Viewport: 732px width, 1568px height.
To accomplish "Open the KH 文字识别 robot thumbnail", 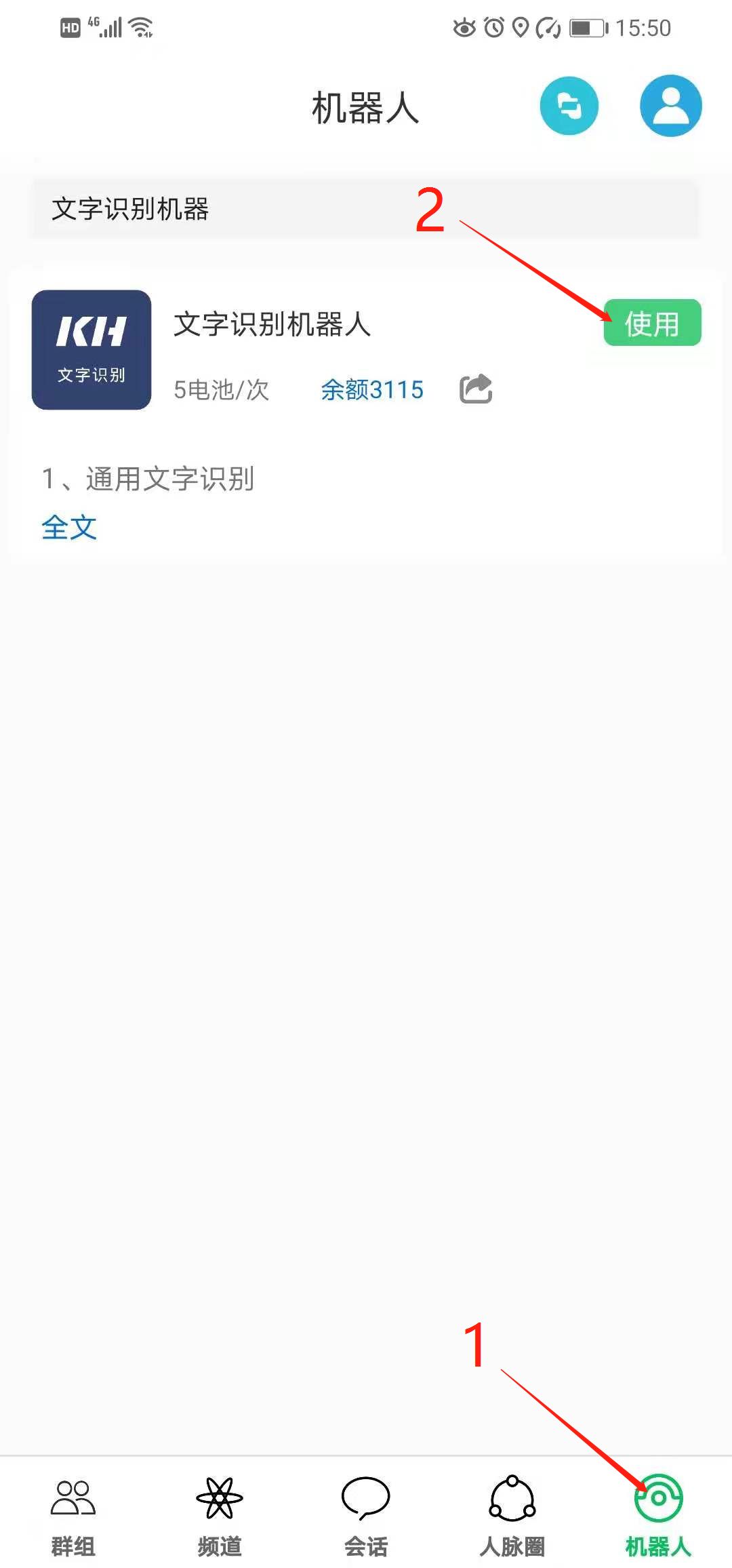I will click(91, 350).
